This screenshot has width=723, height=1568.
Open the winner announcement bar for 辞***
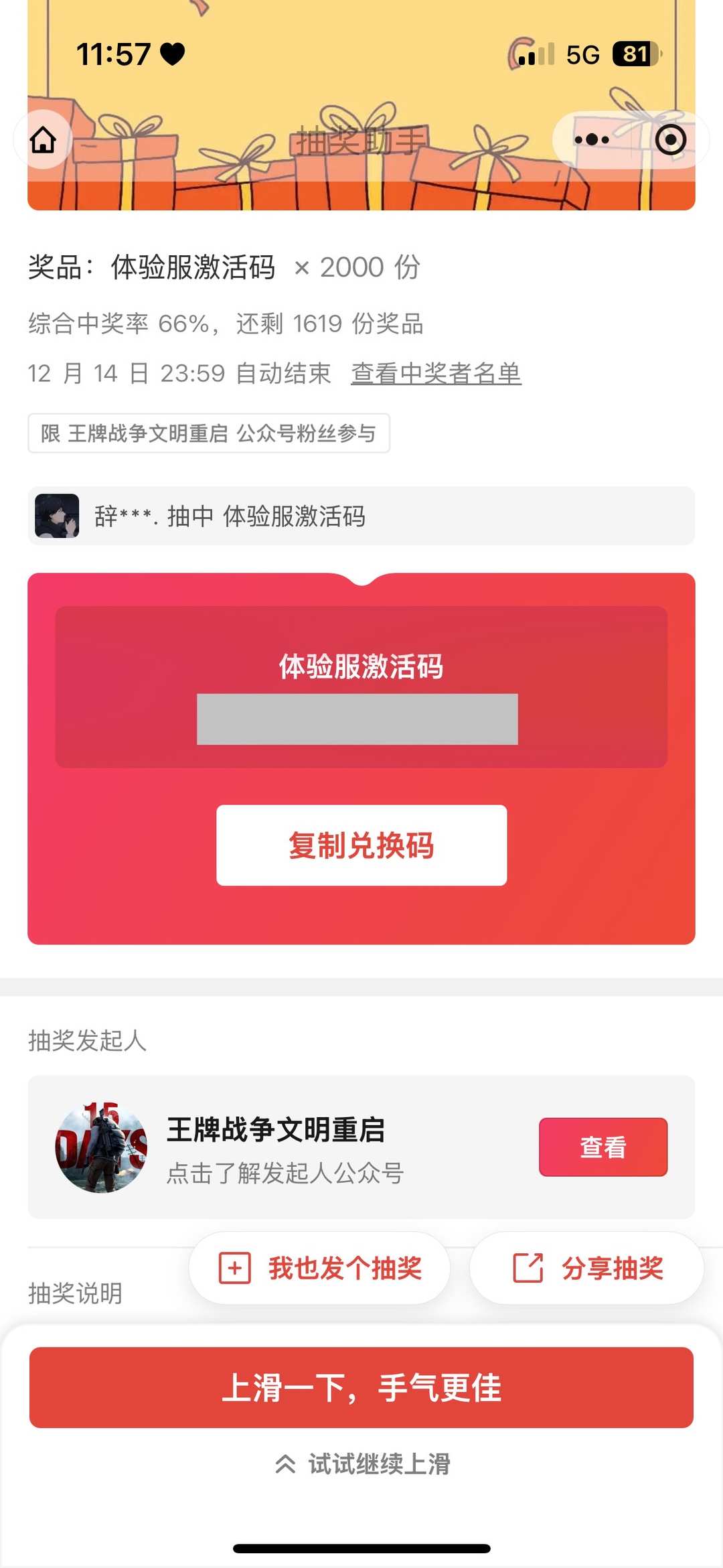tap(361, 516)
